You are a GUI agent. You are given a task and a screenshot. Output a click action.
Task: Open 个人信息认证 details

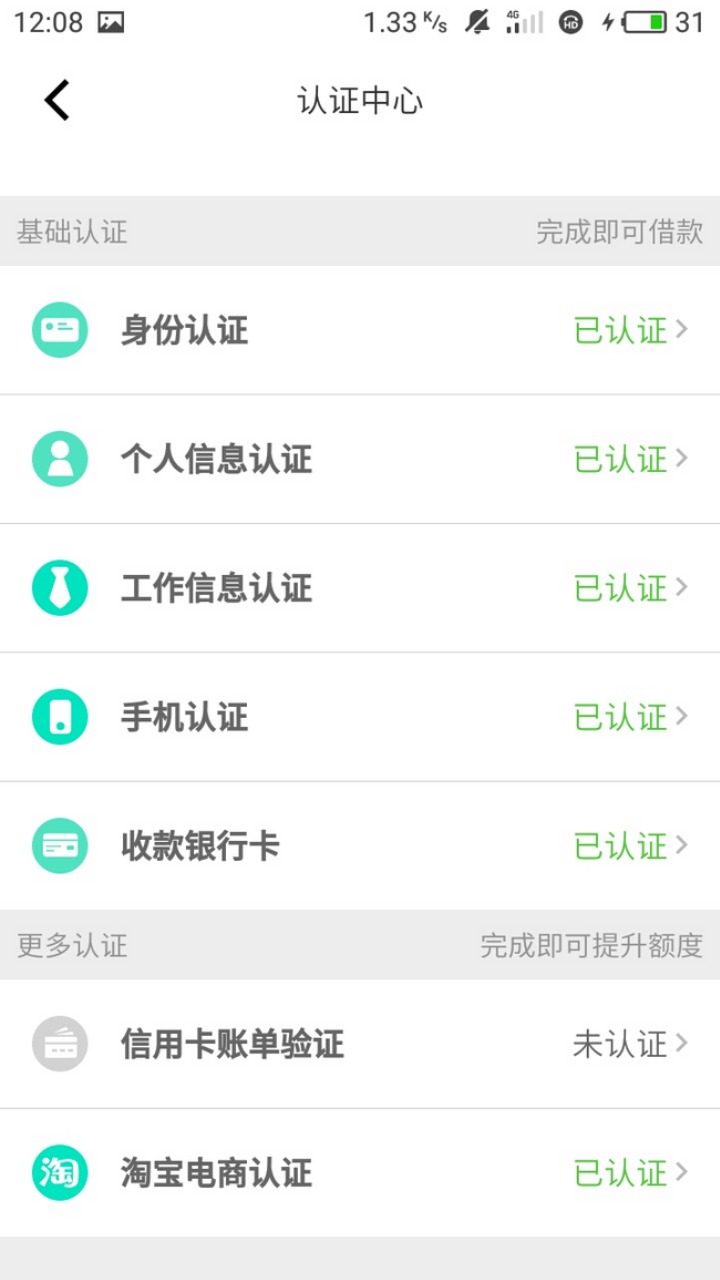(x=360, y=459)
